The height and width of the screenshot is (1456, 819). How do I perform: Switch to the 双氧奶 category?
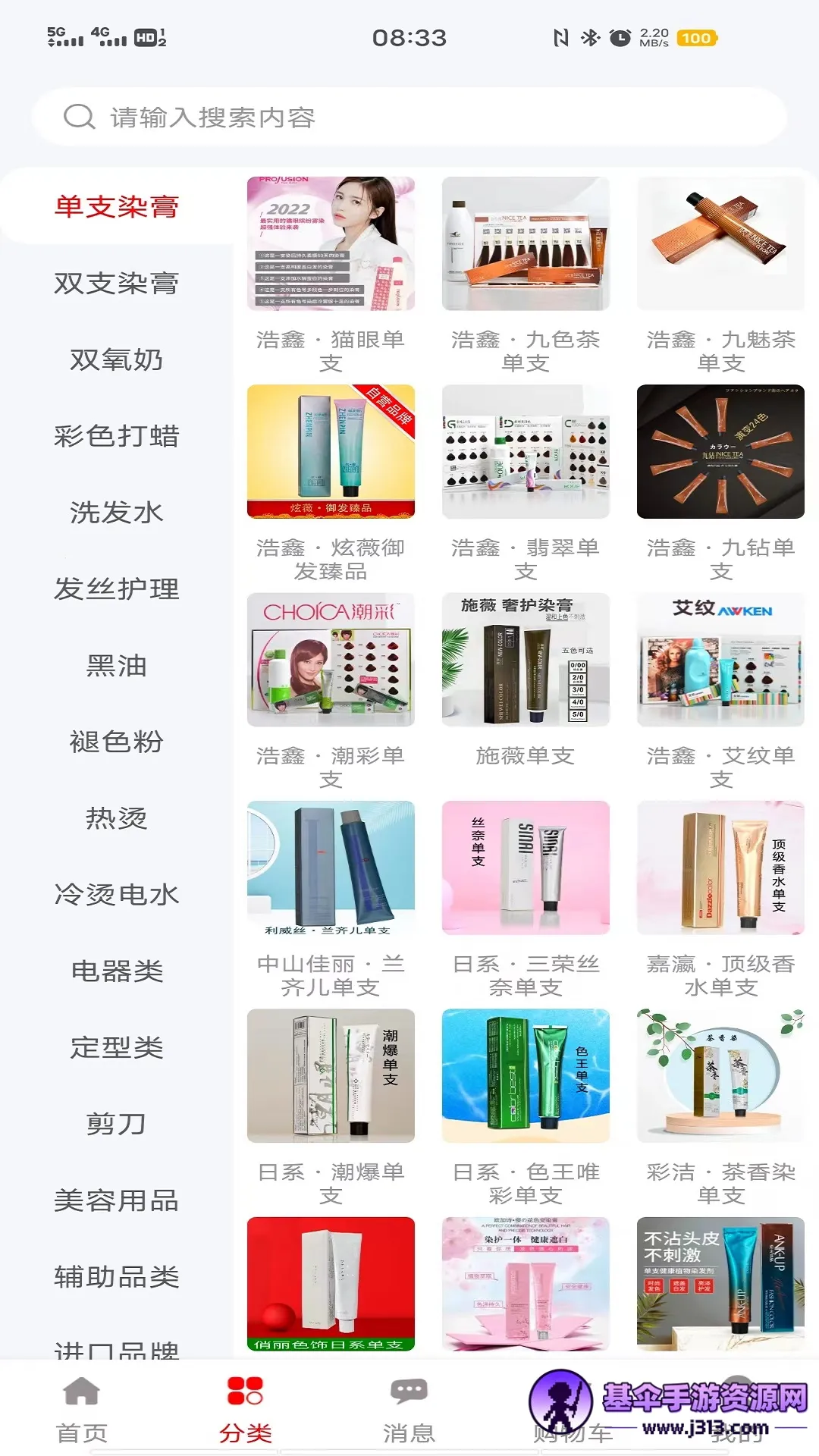click(x=117, y=360)
